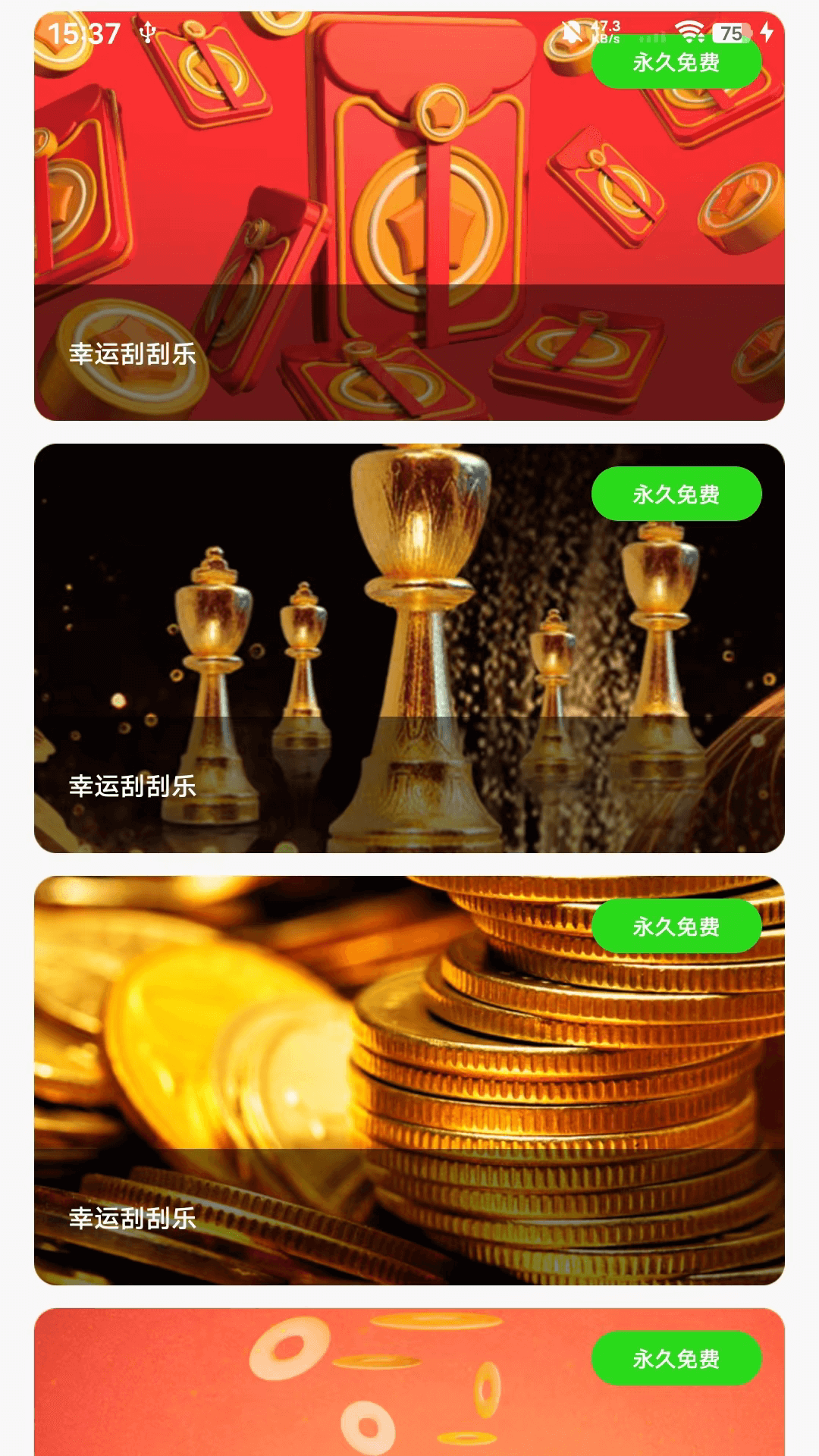Tap 永久免费 on the red envelope card

tap(676, 62)
